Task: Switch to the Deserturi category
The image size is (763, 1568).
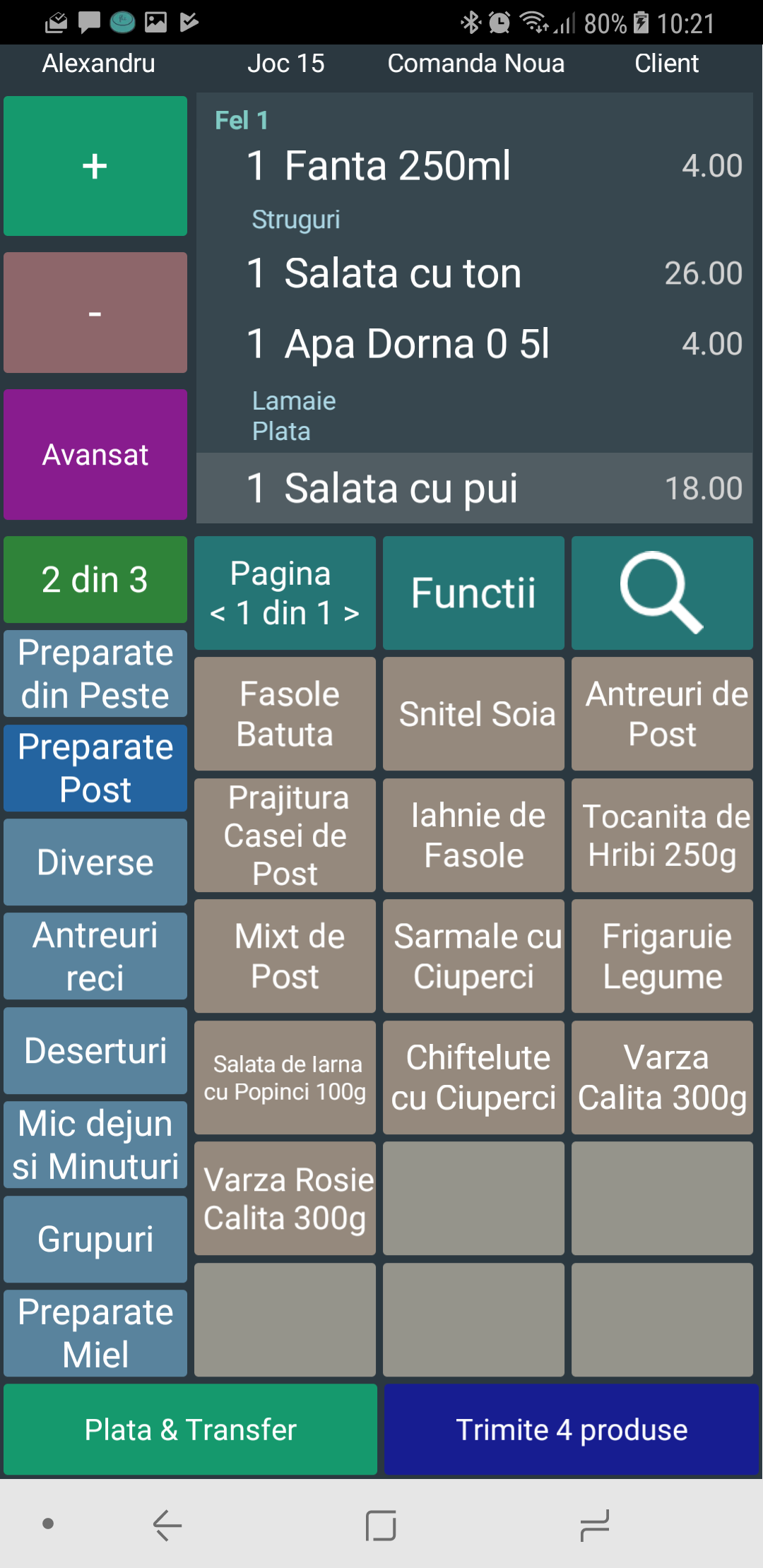Action: (x=95, y=1050)
